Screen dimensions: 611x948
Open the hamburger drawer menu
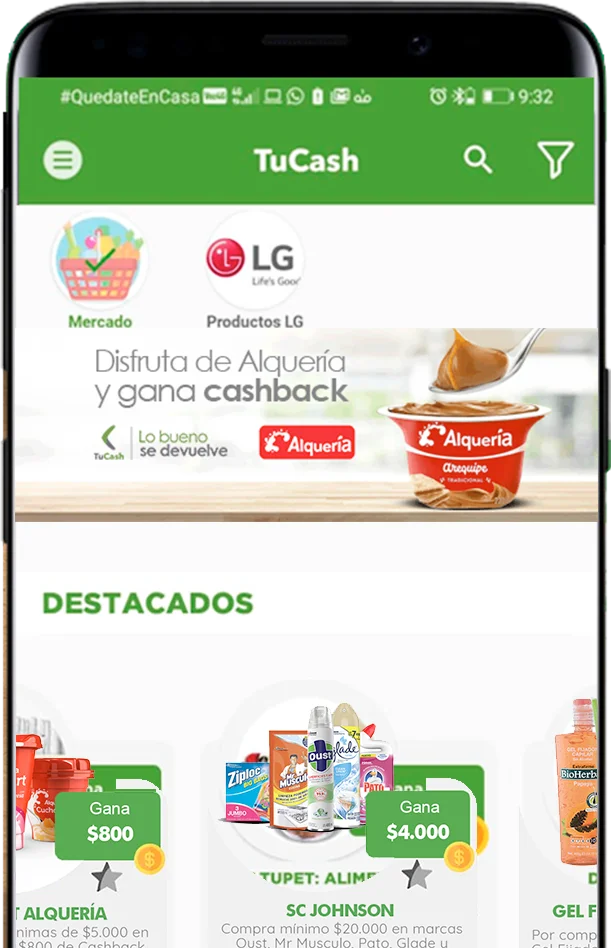63,160
